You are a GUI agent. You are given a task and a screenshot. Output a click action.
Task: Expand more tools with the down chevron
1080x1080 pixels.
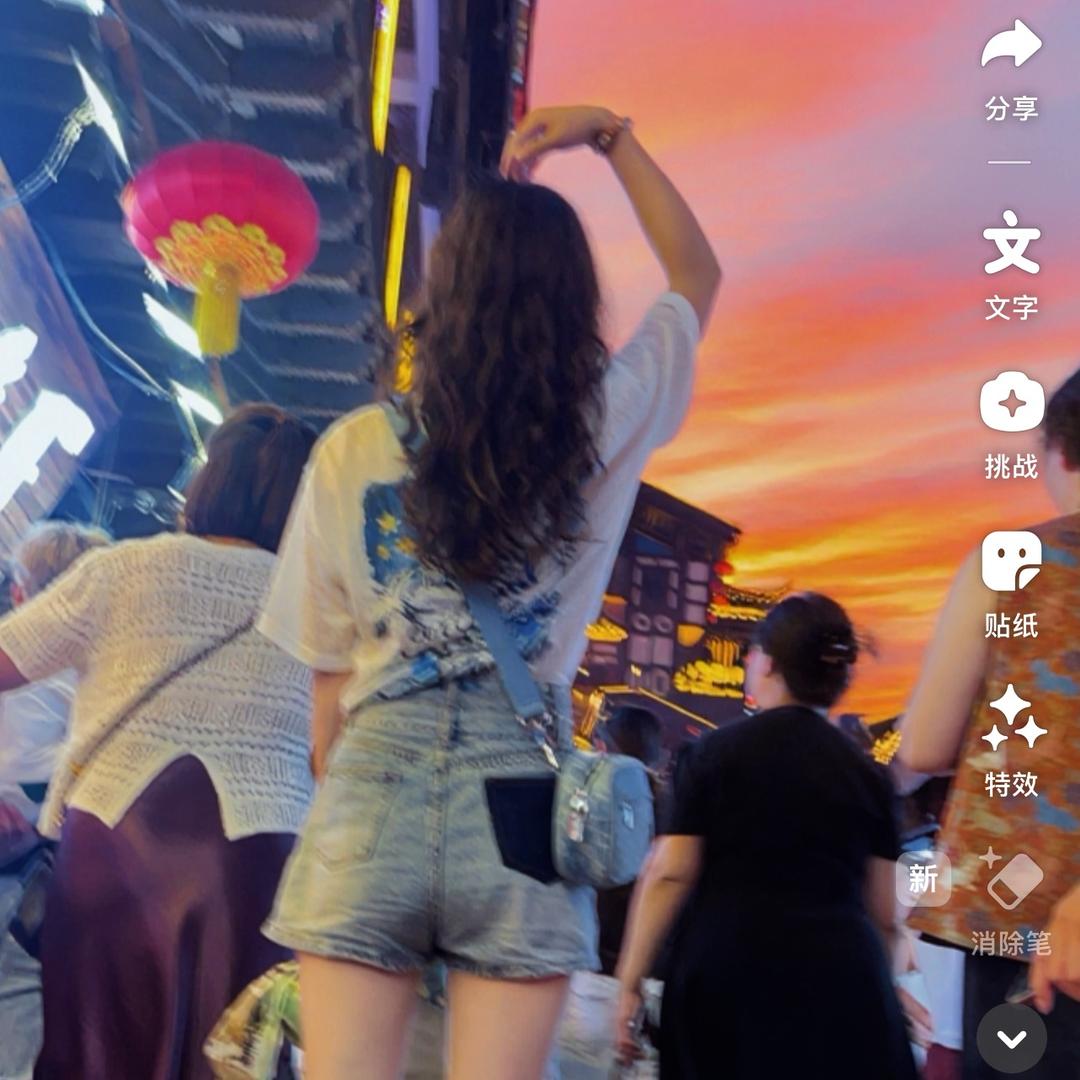point(1011,1039)
